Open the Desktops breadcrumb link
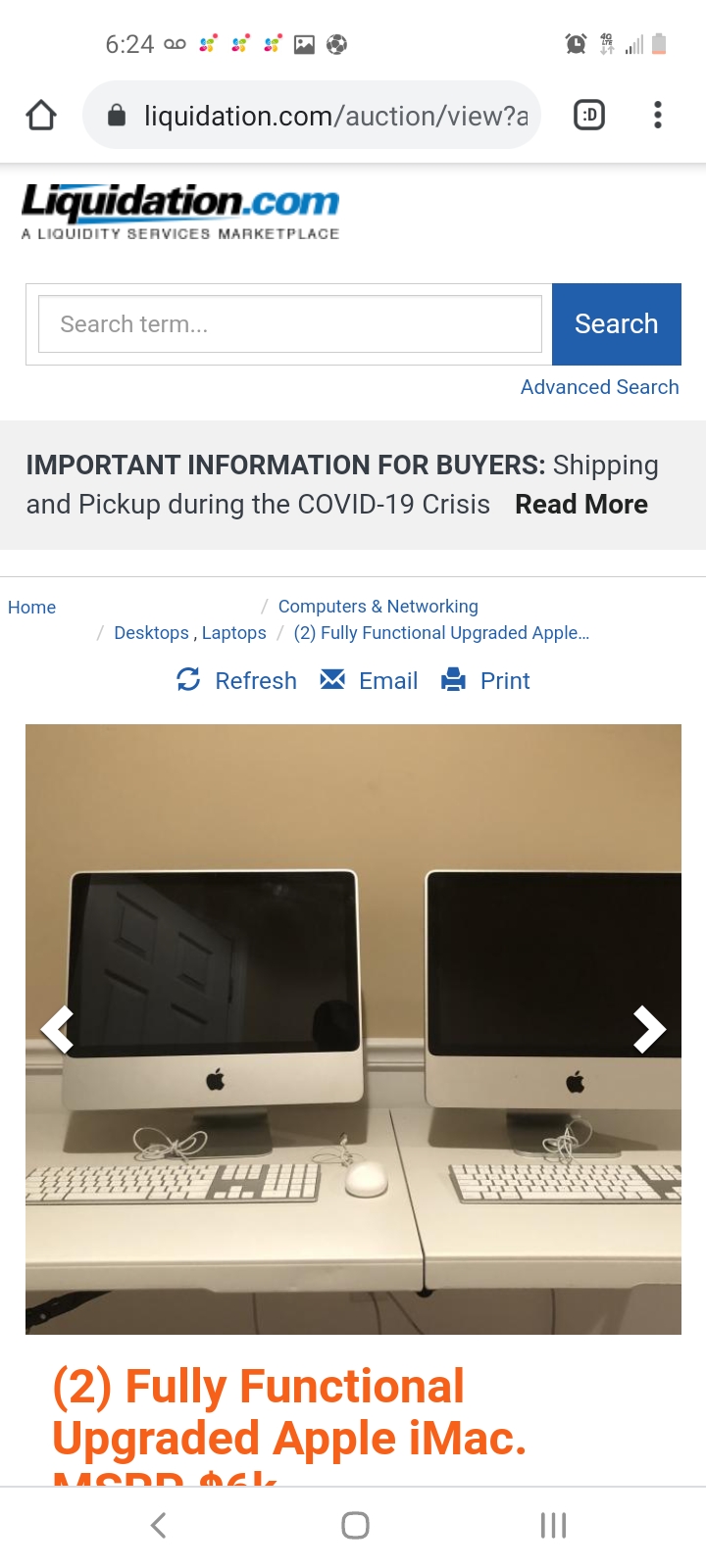 (x=151, y=633)
